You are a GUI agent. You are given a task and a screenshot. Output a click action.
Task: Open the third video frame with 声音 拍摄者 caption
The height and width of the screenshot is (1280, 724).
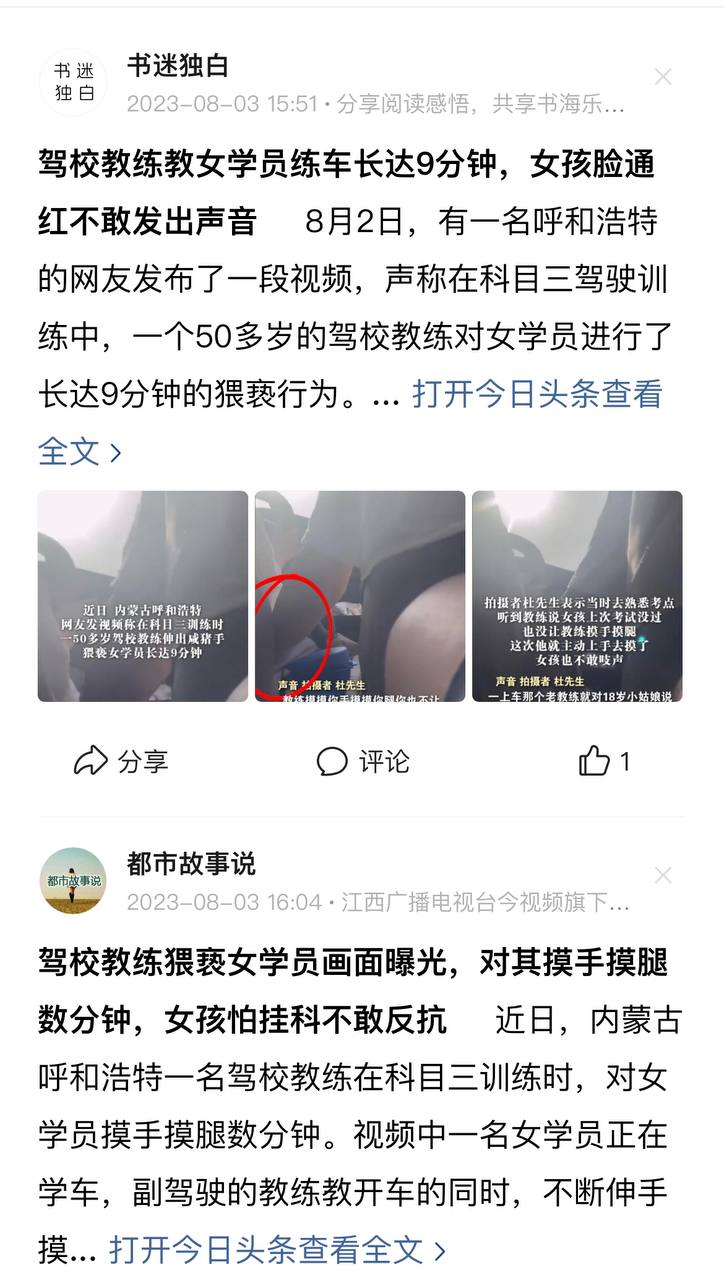[x=575, y=600]
